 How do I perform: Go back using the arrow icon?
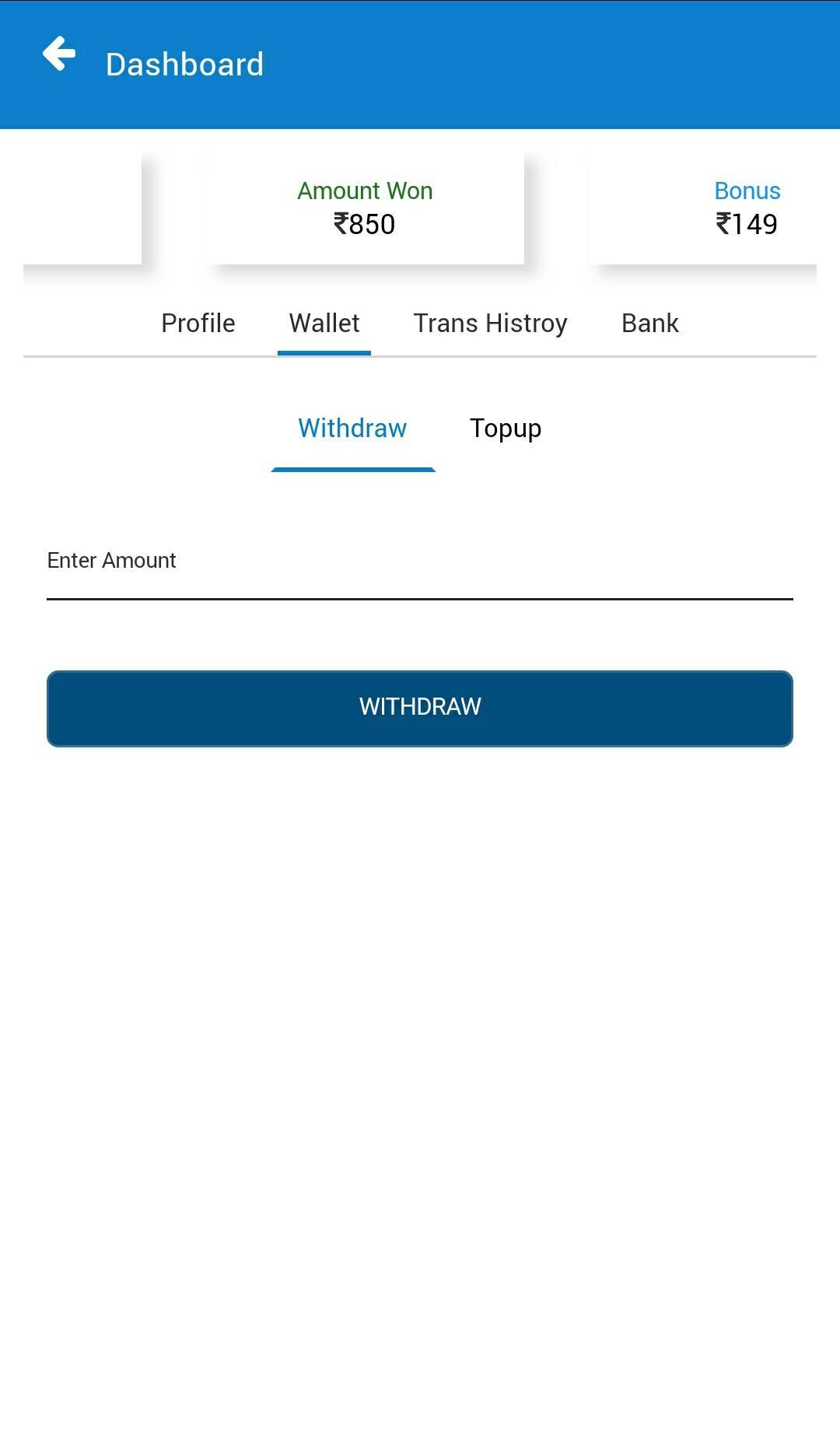tap(59, 54)
